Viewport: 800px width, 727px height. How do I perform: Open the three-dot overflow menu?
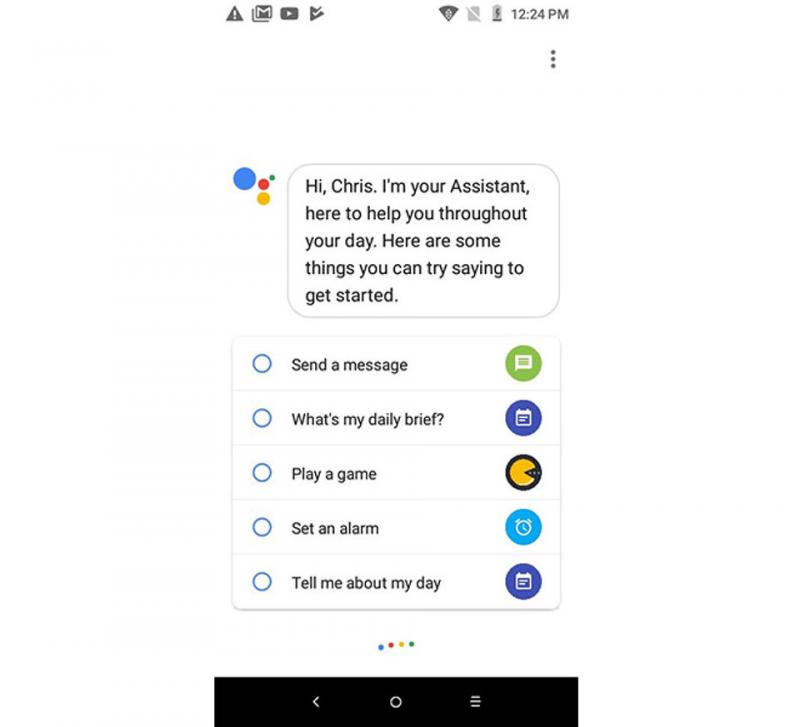pyautogui.click(x=552, y=60)
